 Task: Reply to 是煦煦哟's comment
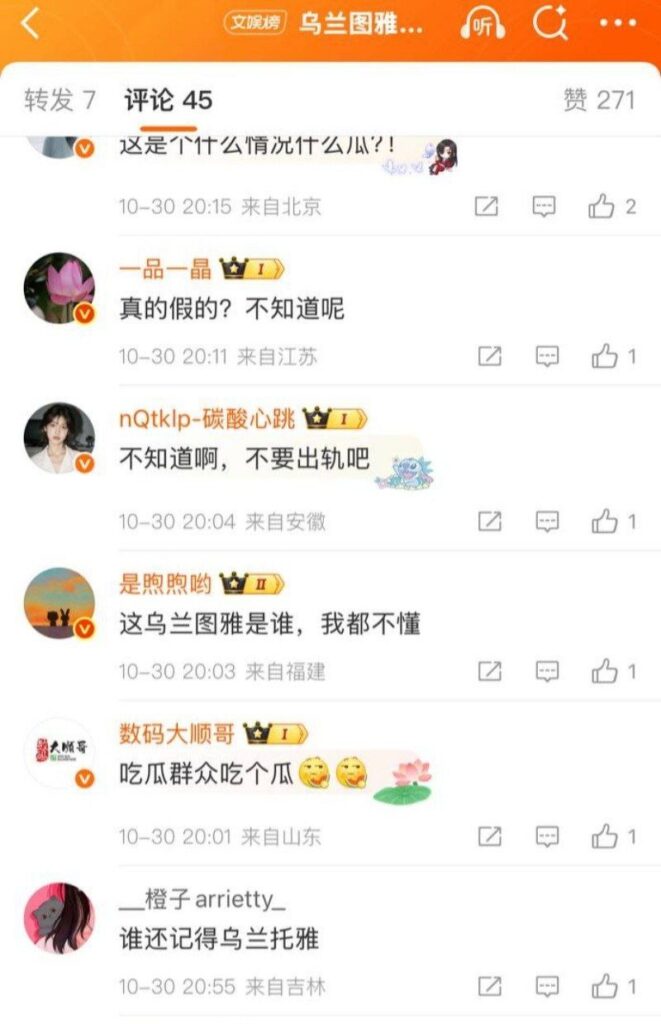pyautogui.click(x=546, y=671)
